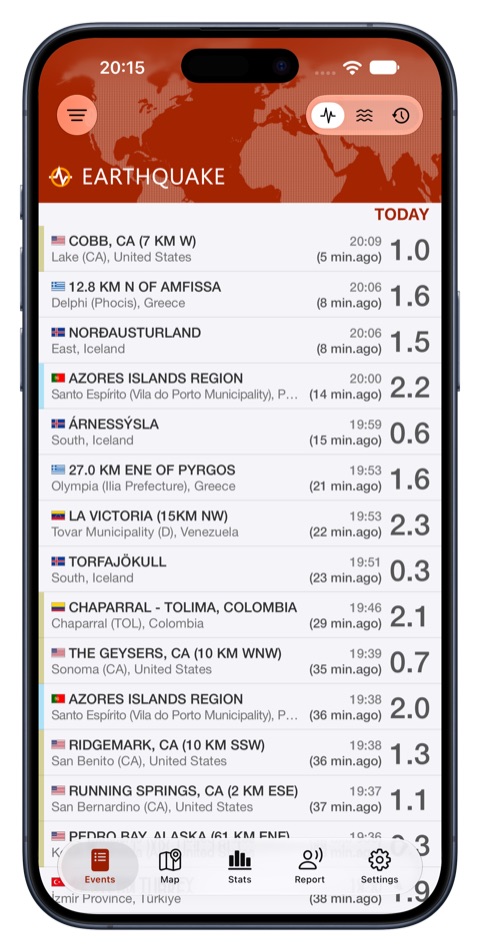Open the Azores Islands magnitude 2.2 event
Image resolution: width=480 pixels, height=952 pixels.
click(x=240, y=386)
